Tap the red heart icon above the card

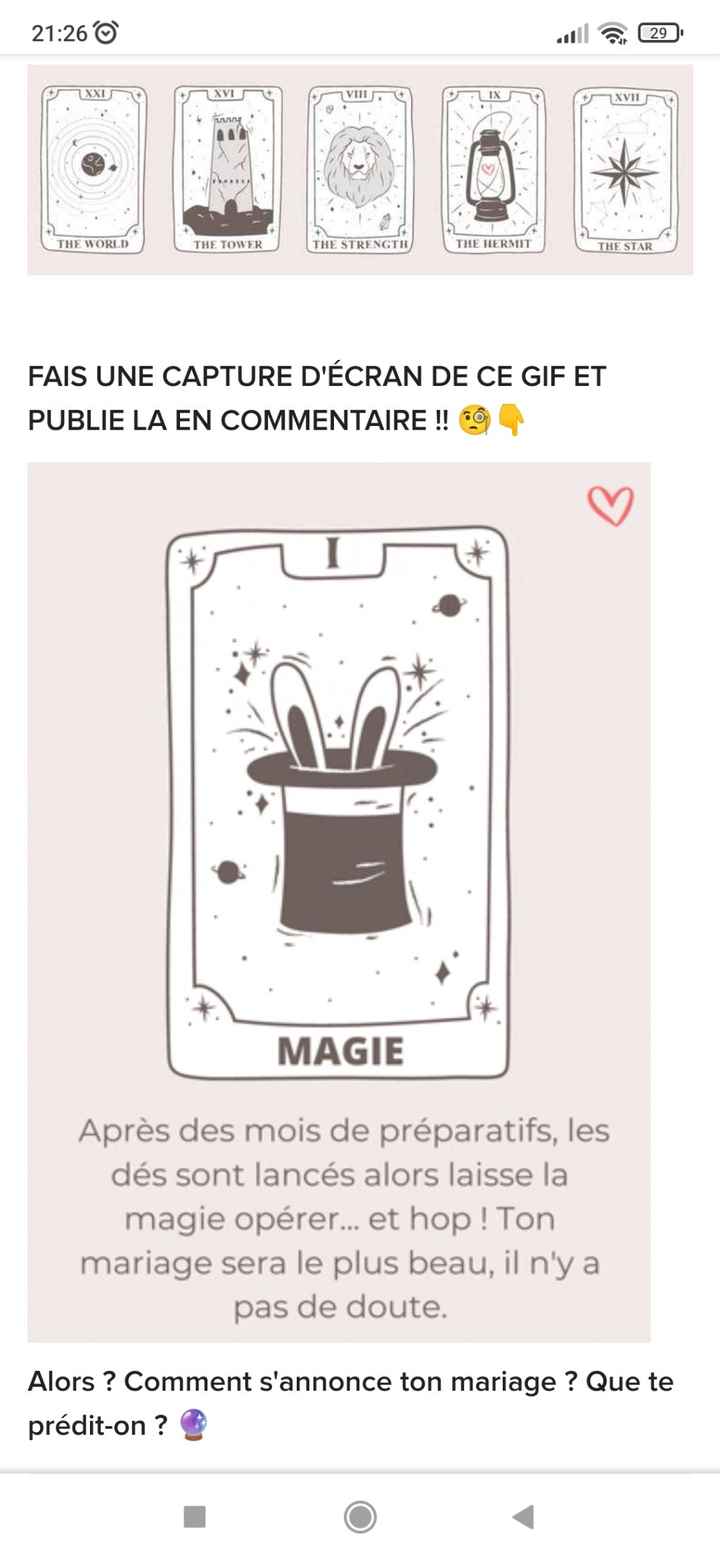pos(613,507)
